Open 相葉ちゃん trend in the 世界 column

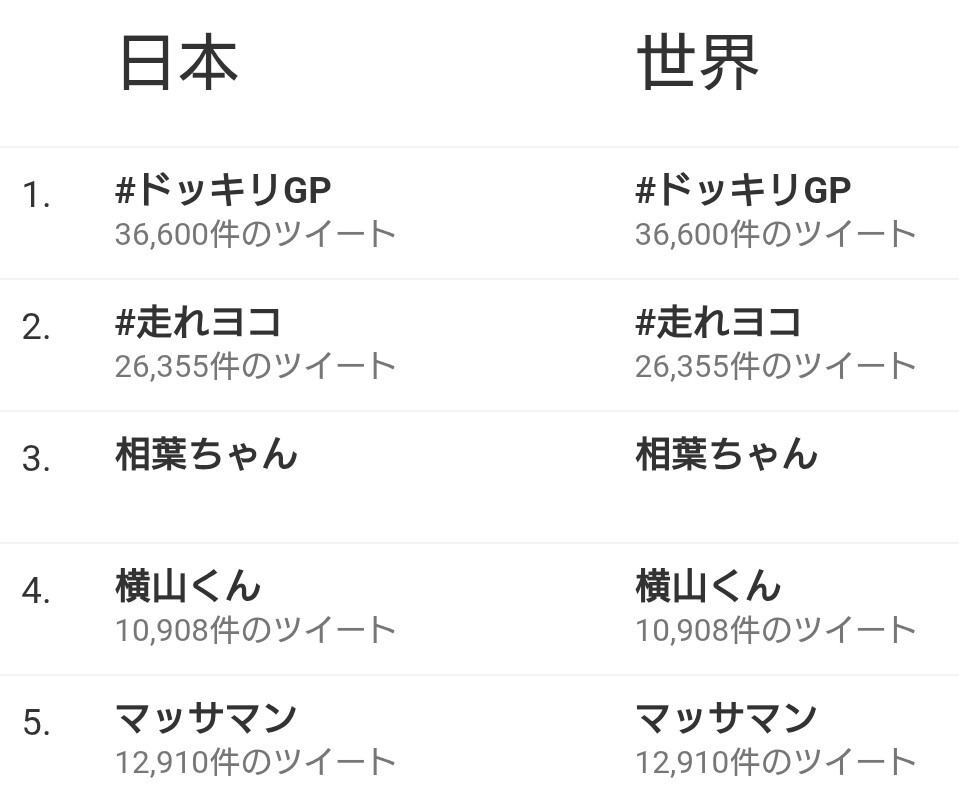[726, 455]
